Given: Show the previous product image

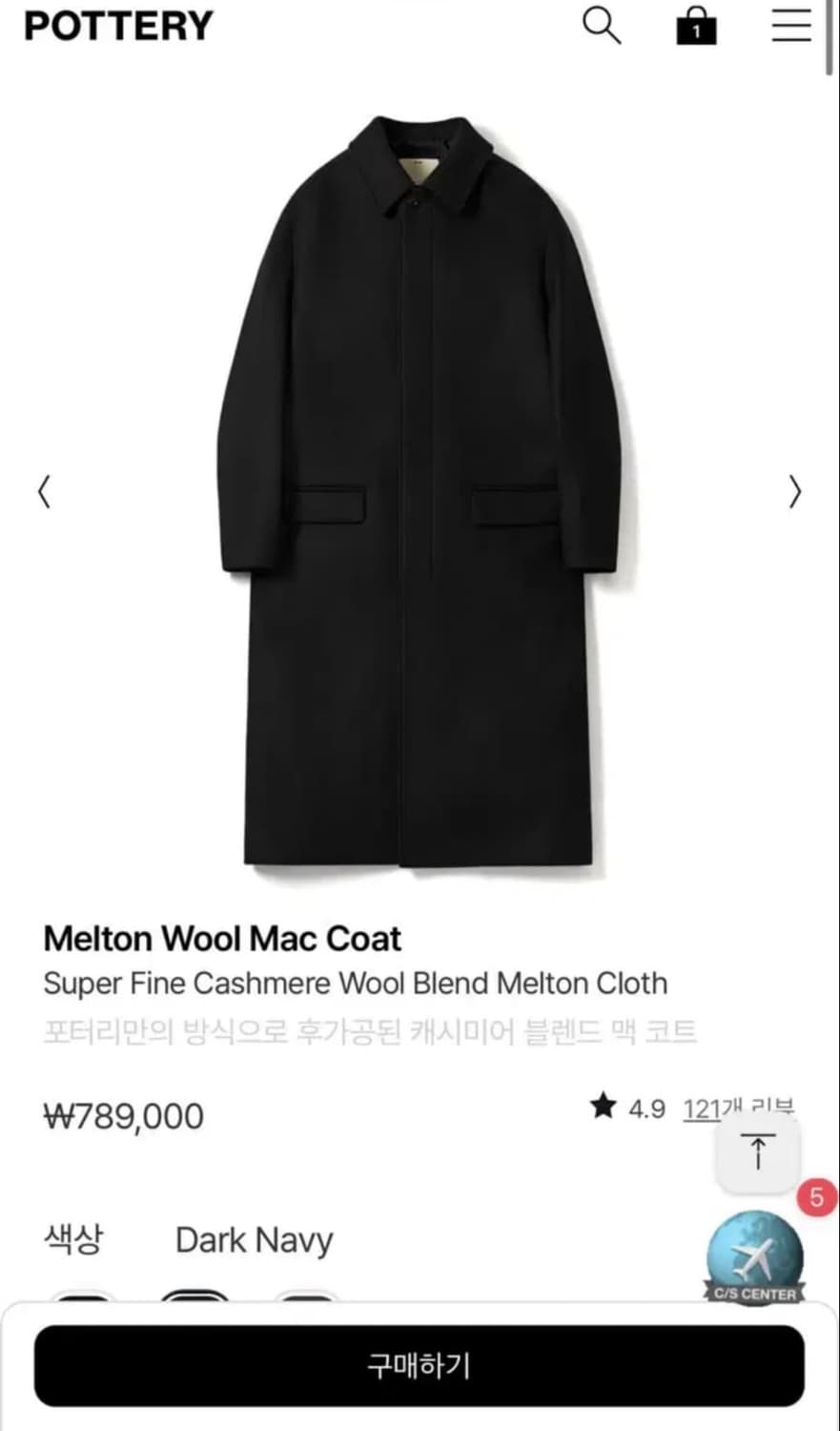Looking at the screenshot, I should 44,491.
